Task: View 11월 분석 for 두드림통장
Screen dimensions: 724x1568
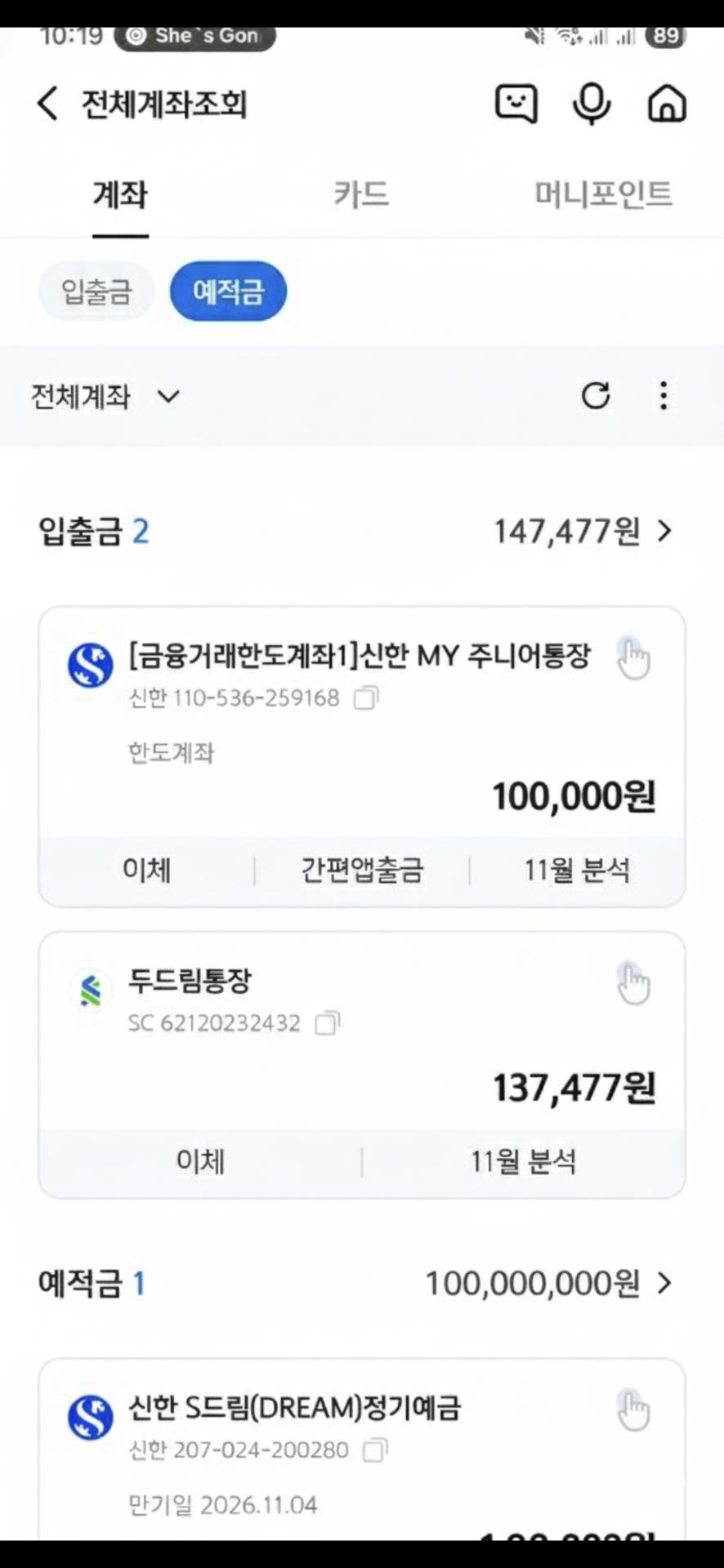Action: pos(523,1161)
